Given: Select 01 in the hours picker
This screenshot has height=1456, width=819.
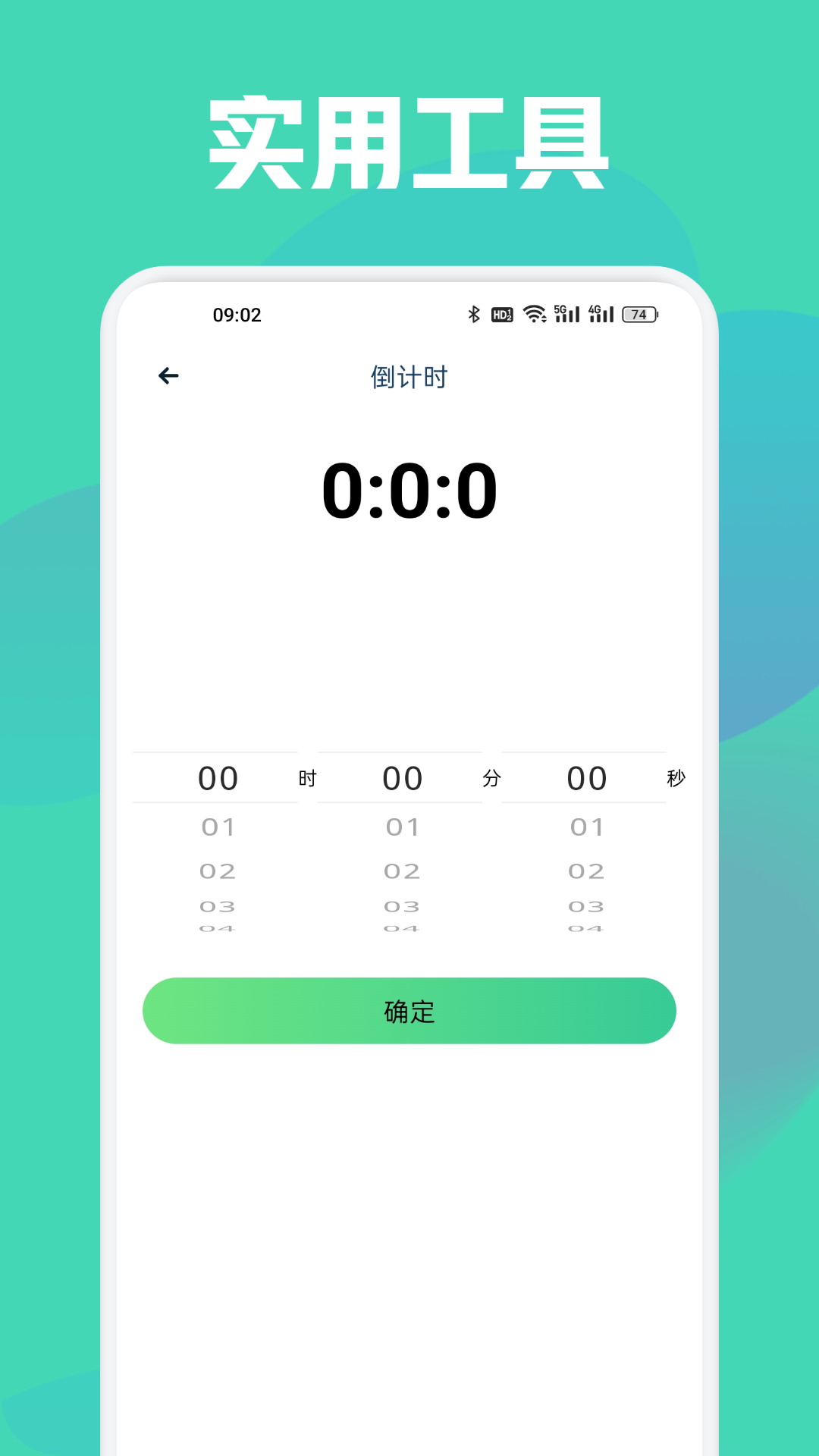Looking at the screenshot, I should point(219,827).
